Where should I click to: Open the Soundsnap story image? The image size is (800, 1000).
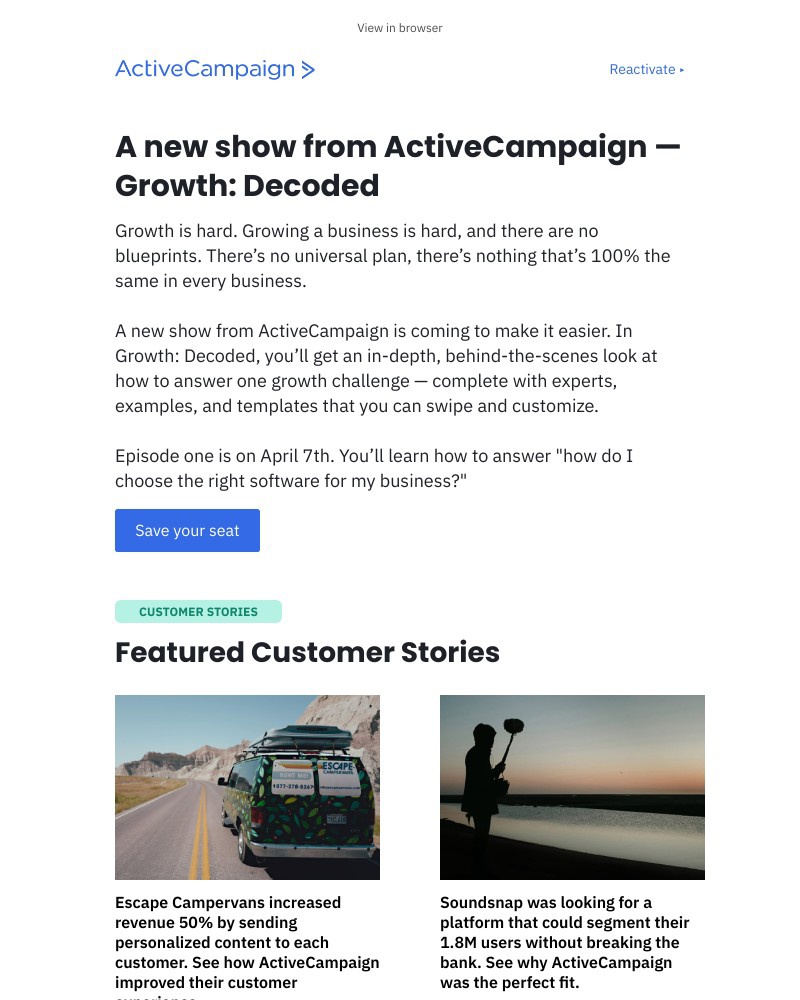pyautogui.click(x=572, y=787)
